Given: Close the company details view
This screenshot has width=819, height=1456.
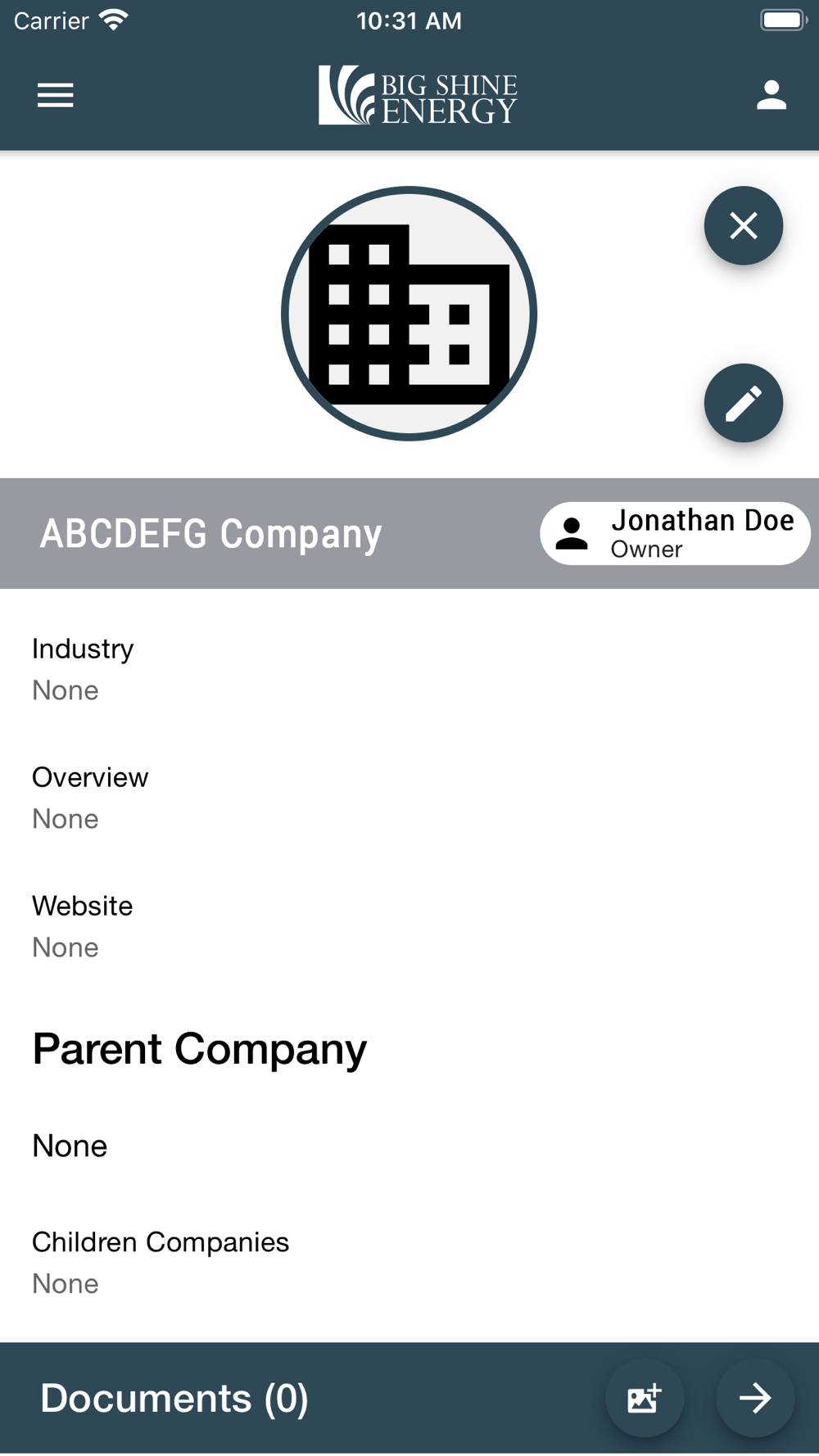Looking at the screenshot, I should pyautogui.click(x=743, y=225).
